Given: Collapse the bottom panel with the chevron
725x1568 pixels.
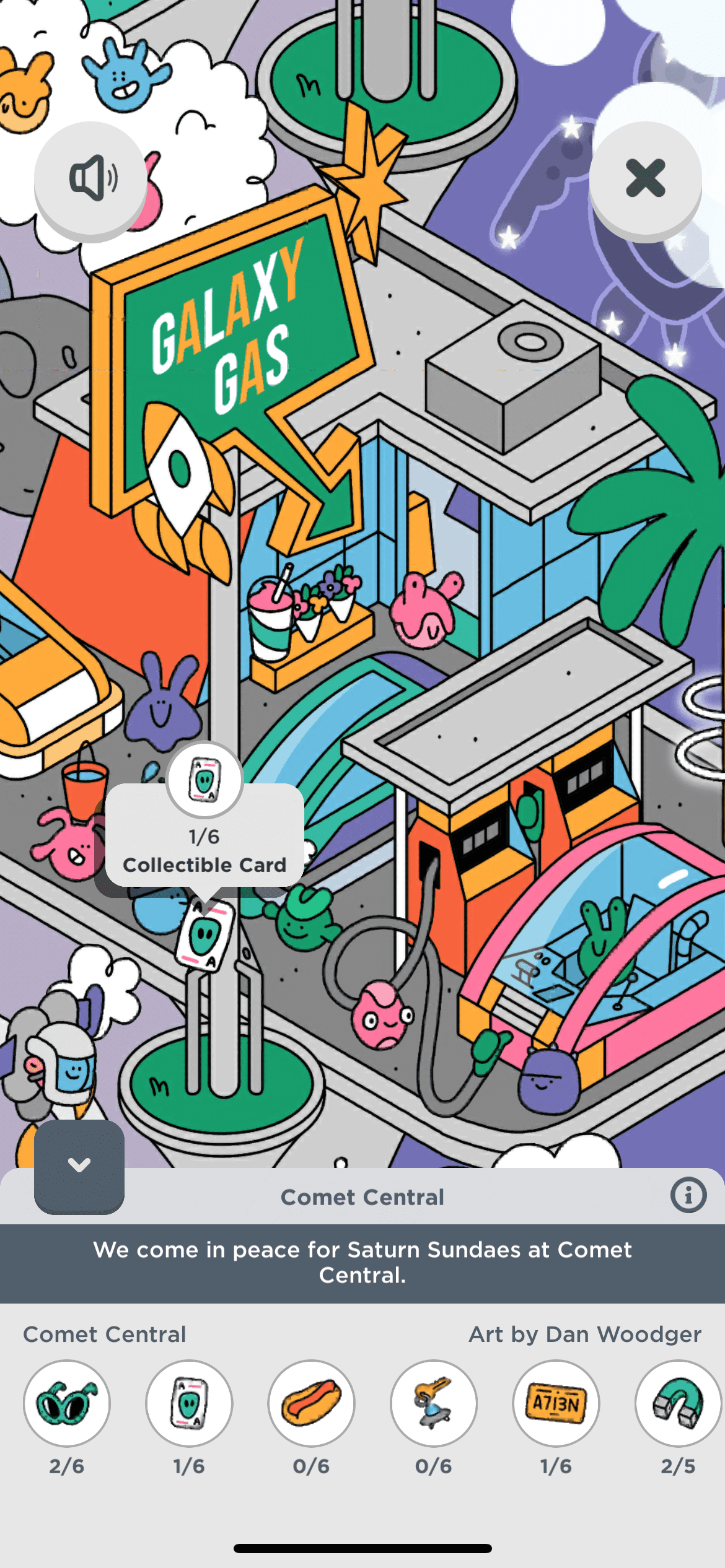Looking at the screenshot, I should pyautogui.click(x=79, y=1165).
